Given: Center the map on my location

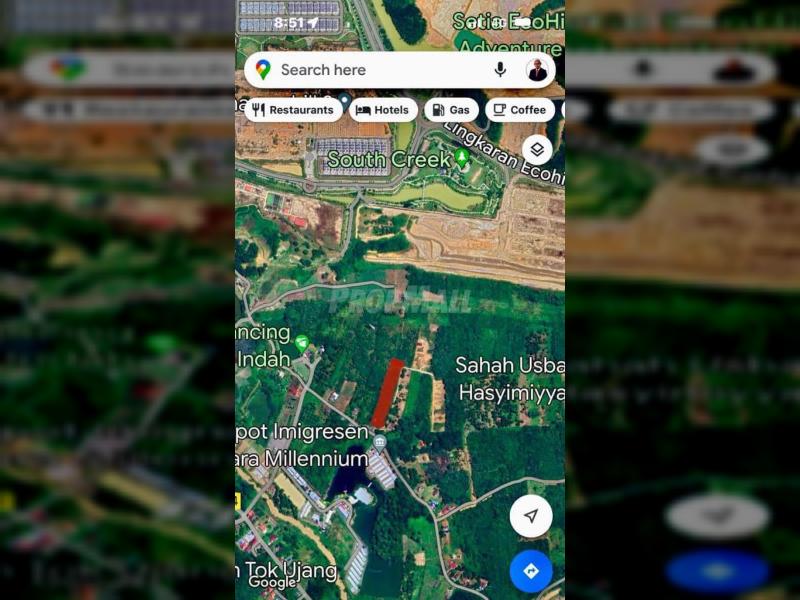Looking at the screenshot, I should [531, 516].
